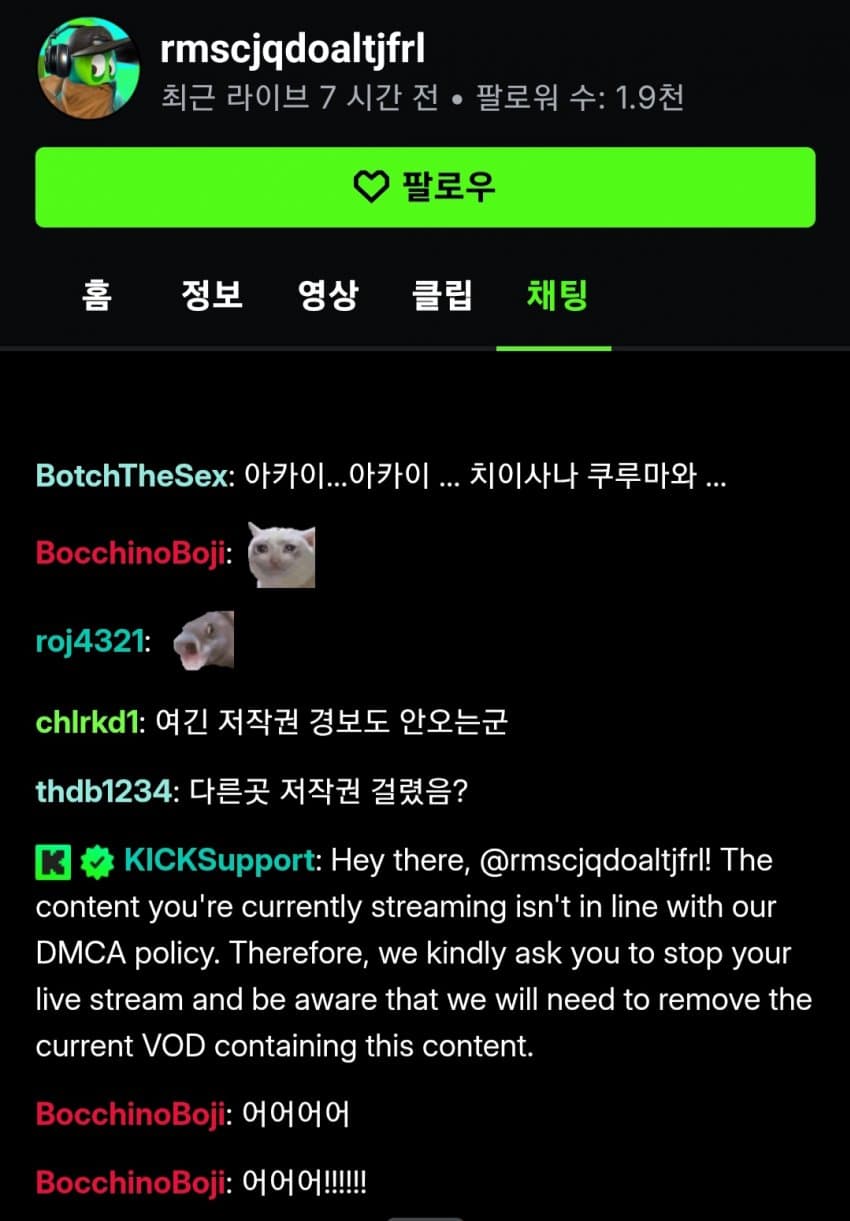Tap chlrkd1's username in chat
Screen dimensions: 850x1221
coord(86,722)
